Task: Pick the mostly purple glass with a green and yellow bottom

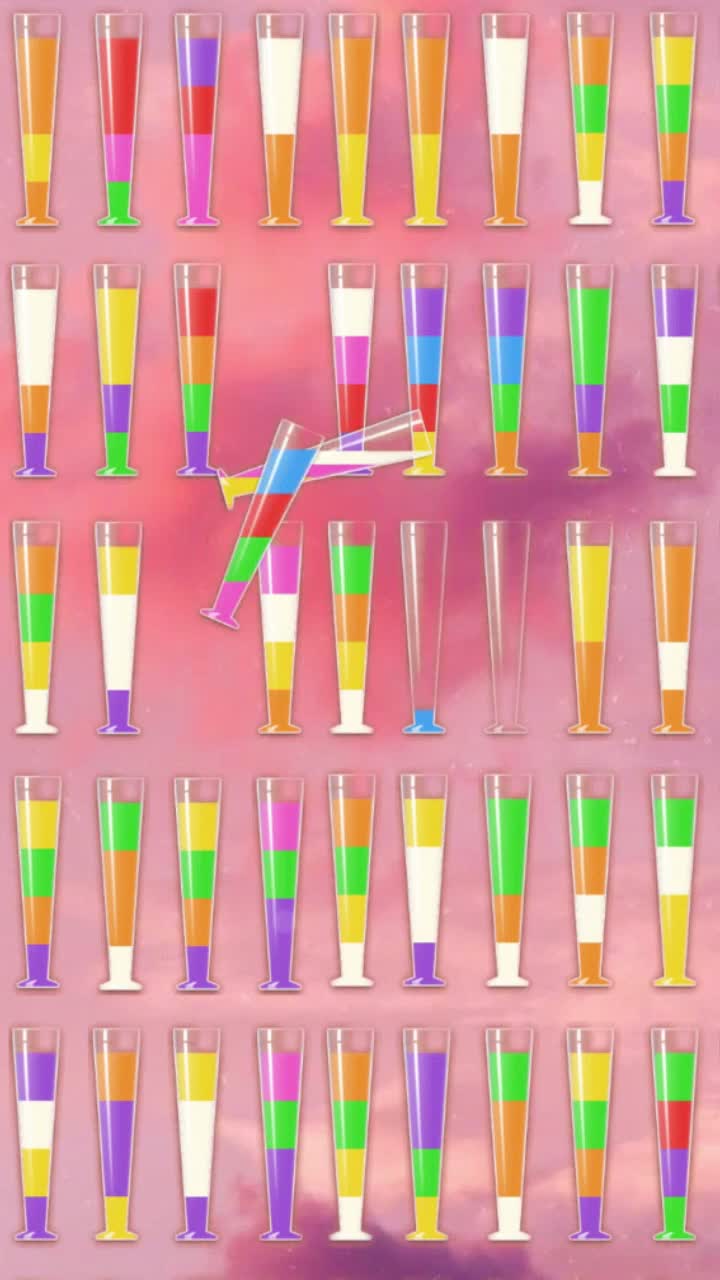Action: point(426,1135)
